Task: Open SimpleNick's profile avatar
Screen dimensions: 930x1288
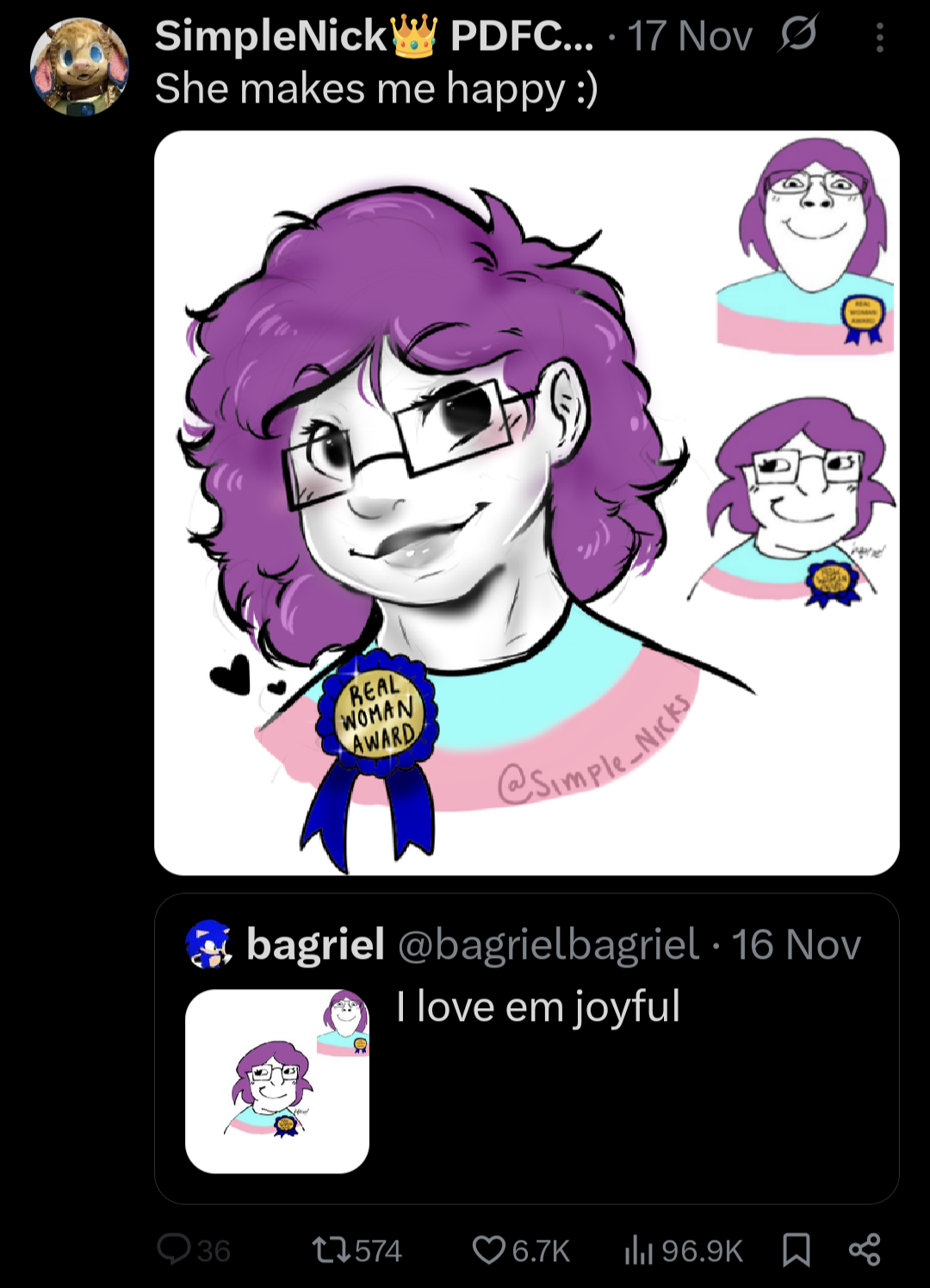Action: pos(79,67)
